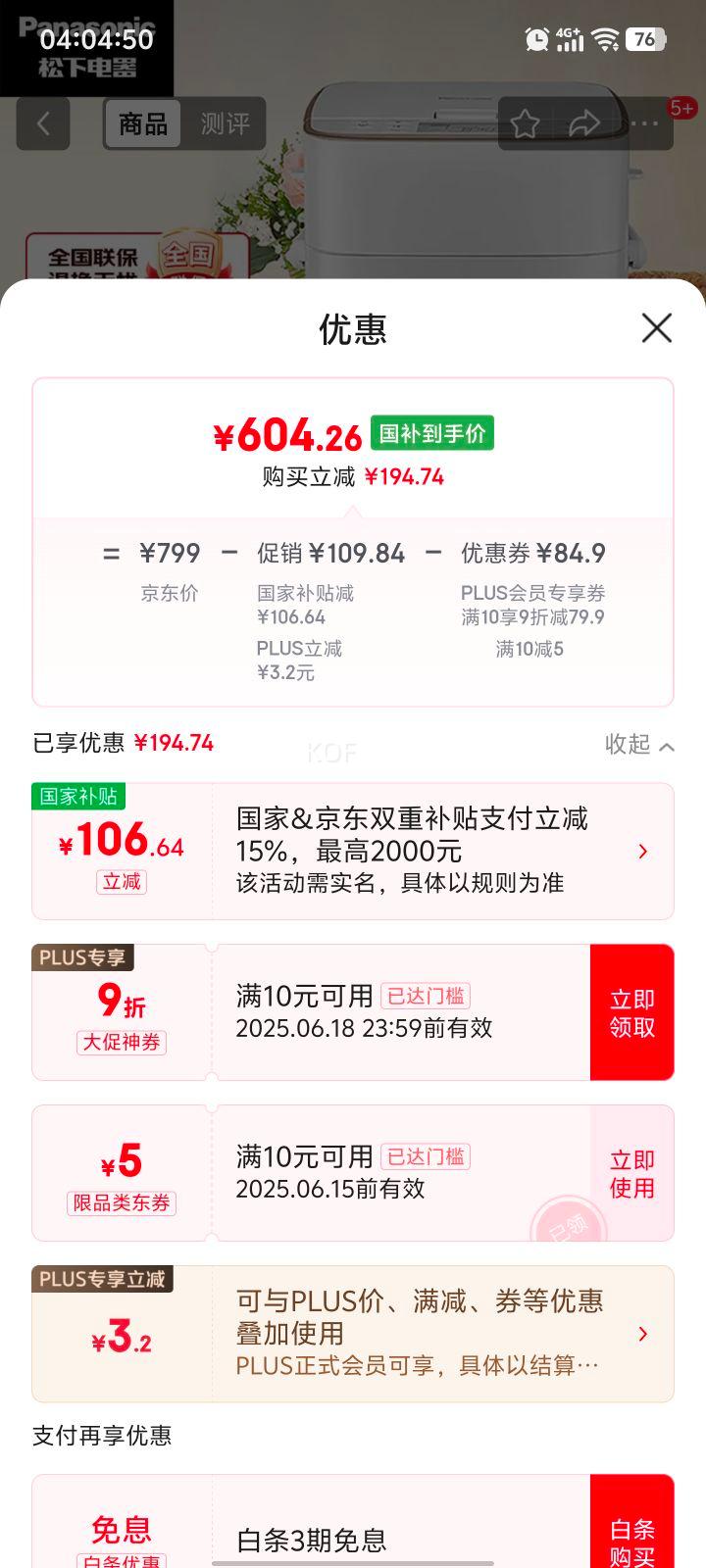Switch to the 测评 tab
Screen dimensions: 706x1568
click(x=225, y=123)
